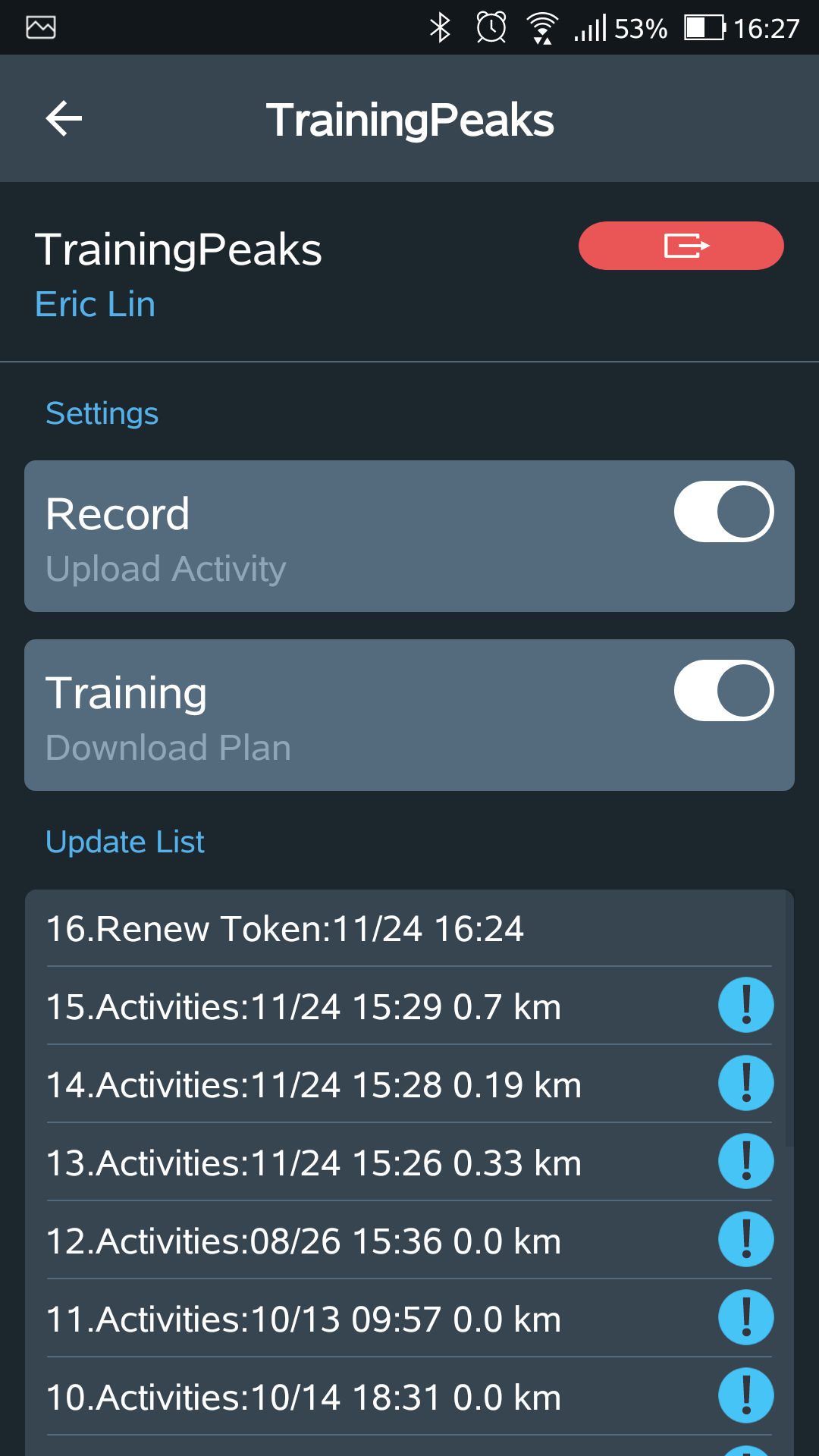
Task: Go back using the top-left arrow
Action: (64, 119)
